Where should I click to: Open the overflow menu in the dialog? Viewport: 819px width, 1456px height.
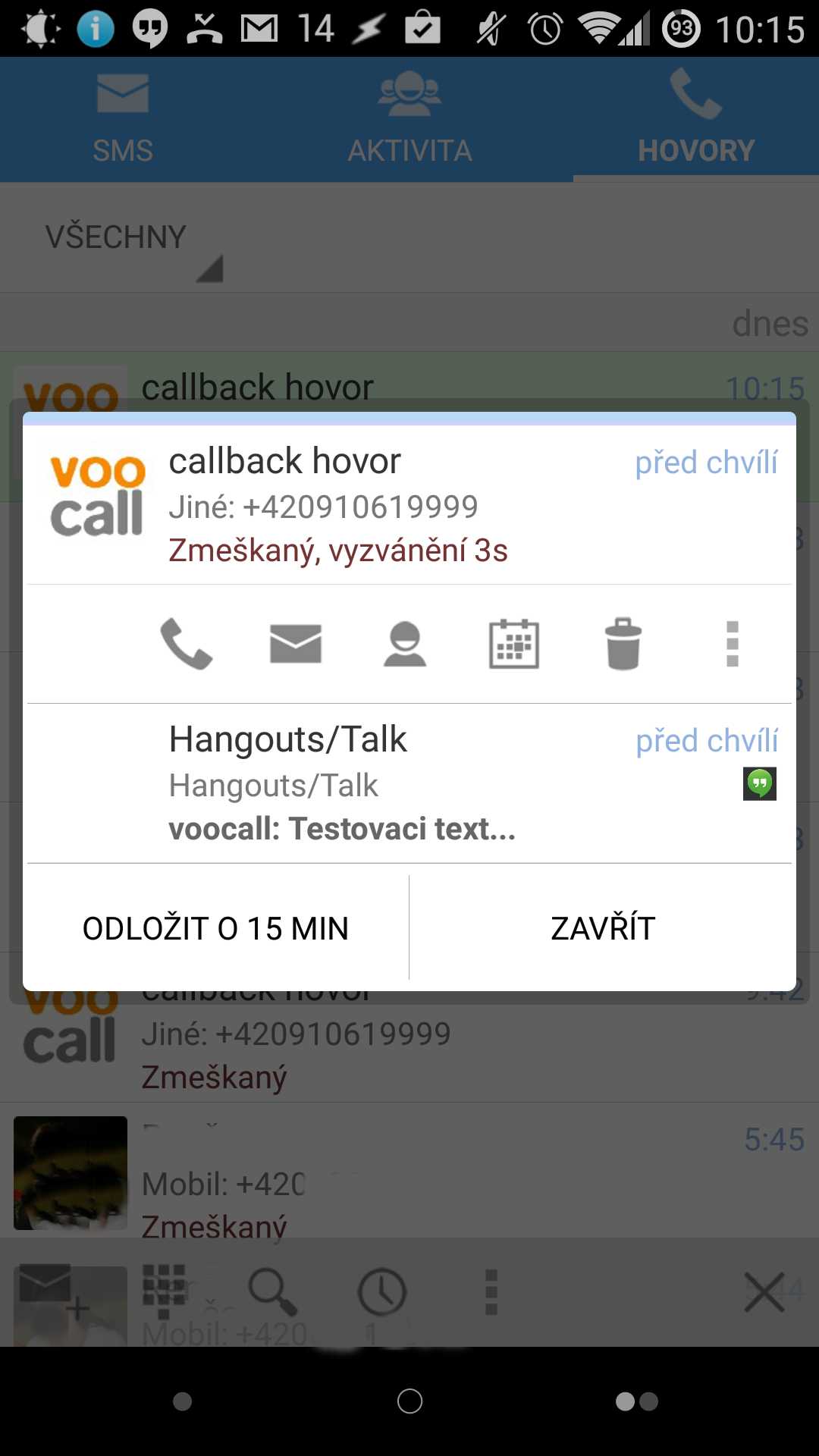point(733,644)
